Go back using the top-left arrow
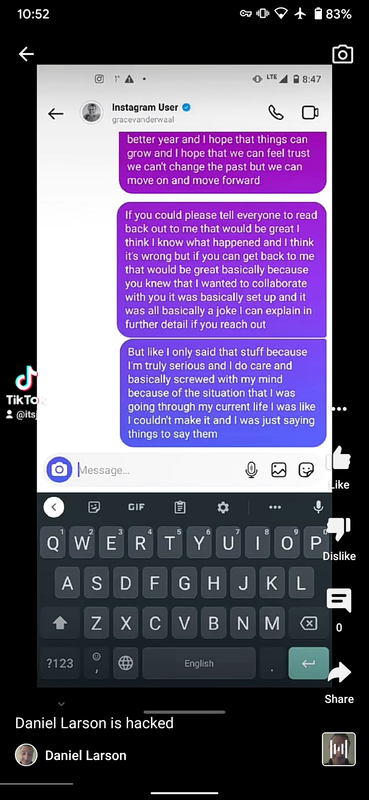Screen dimensions: 369x800 click(26, 54)
